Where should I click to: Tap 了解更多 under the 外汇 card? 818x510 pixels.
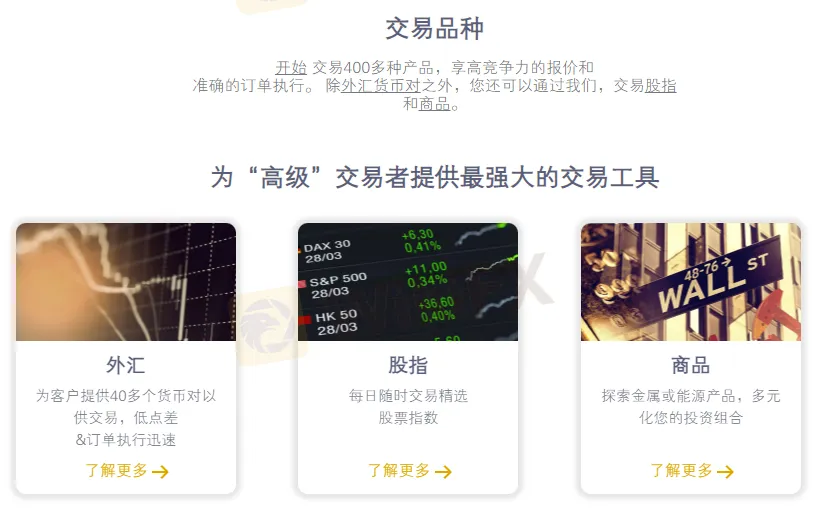pos(126,471)
